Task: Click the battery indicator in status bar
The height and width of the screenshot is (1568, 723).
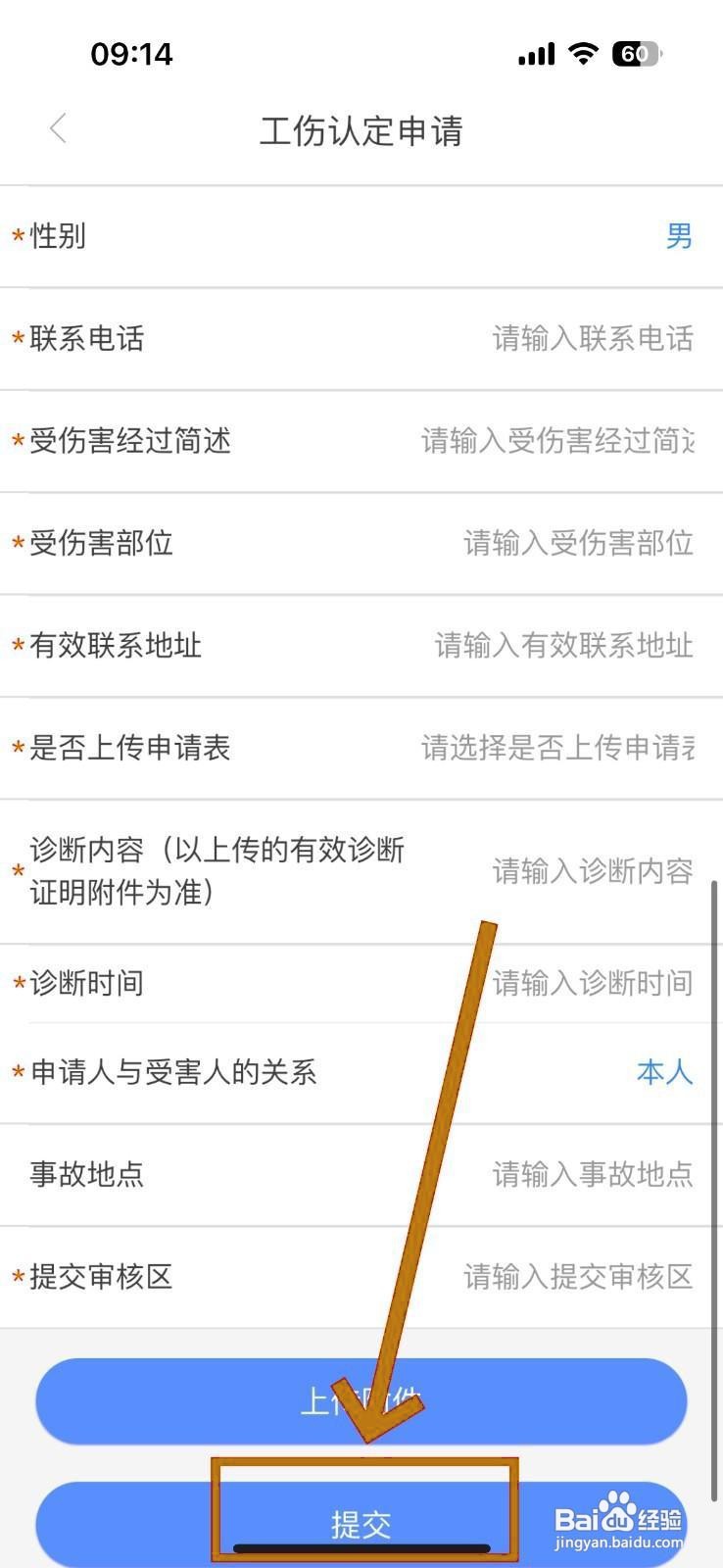Action: [639, 54]
